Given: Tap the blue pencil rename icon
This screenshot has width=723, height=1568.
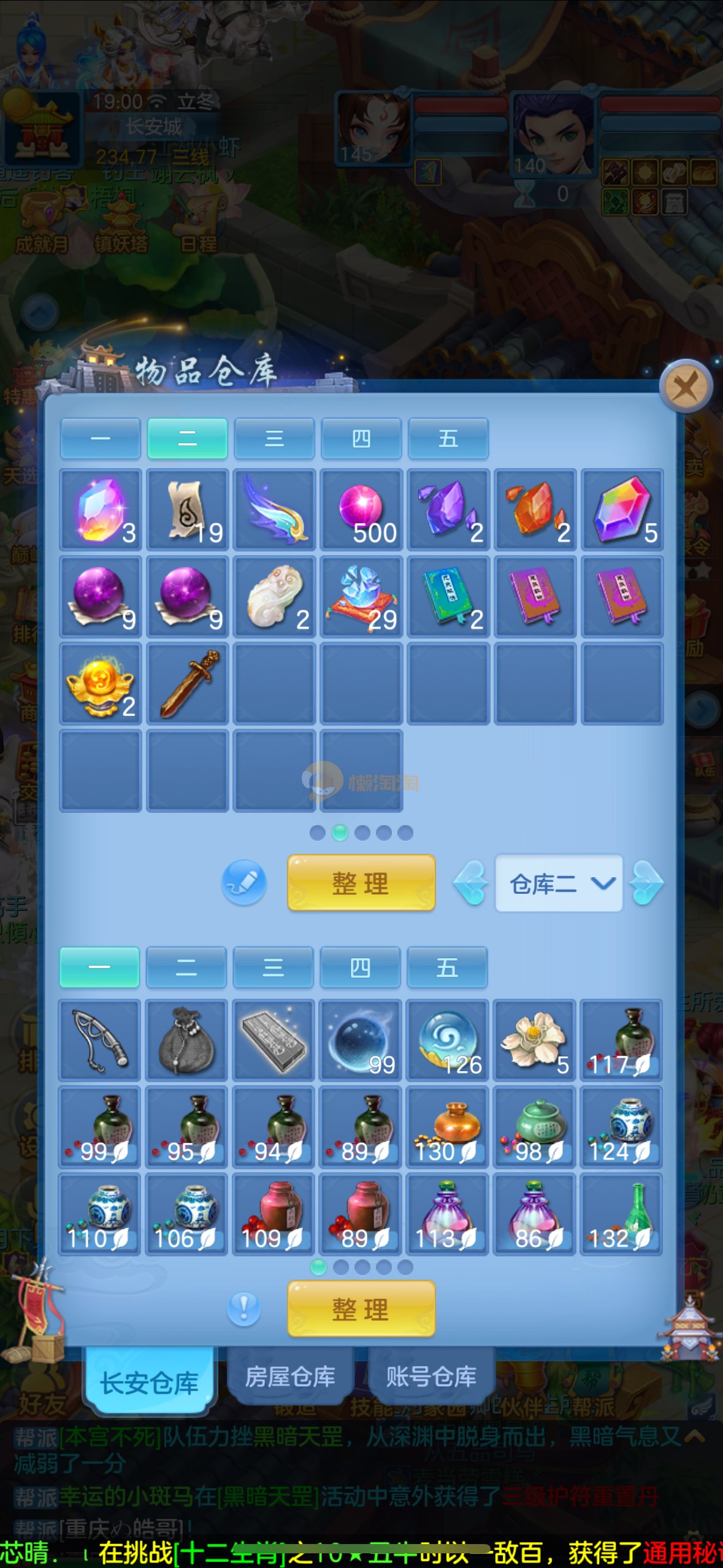Looking at the screenshot, I should pyautogui.click(x=243, y=883).
